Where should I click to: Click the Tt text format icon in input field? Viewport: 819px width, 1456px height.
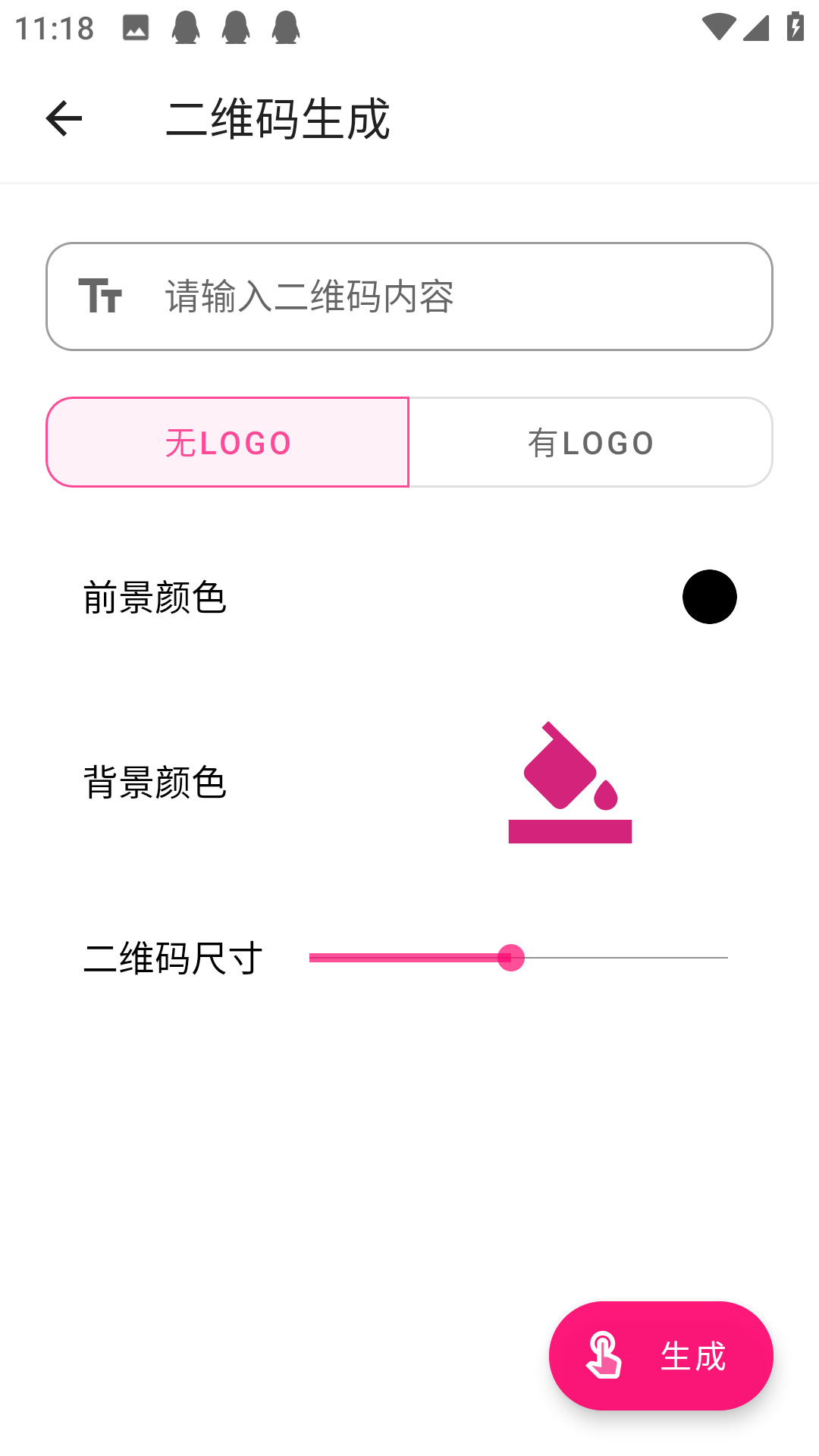coord(102,296)
